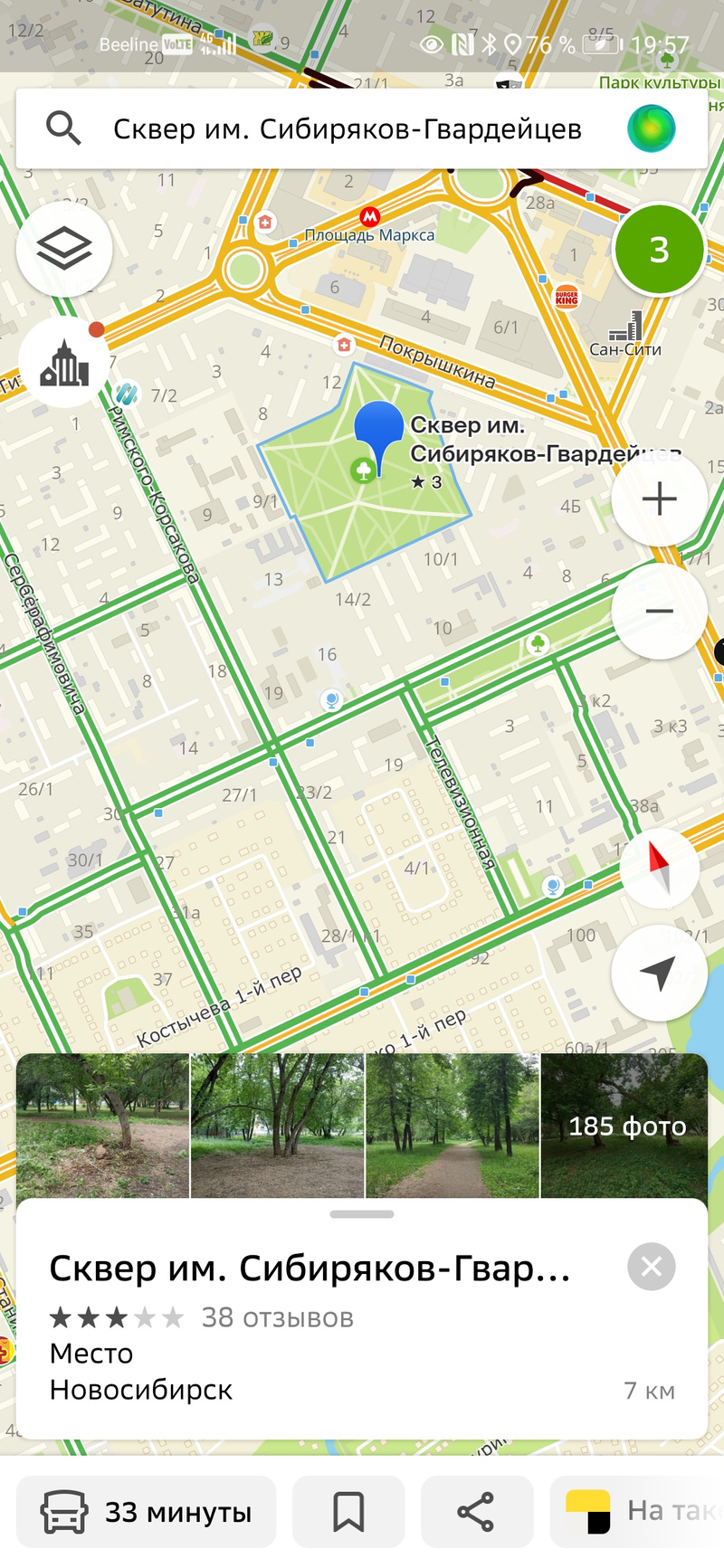The image size is (724, 1568).
Task: Close the place card
Action: 652,1266
